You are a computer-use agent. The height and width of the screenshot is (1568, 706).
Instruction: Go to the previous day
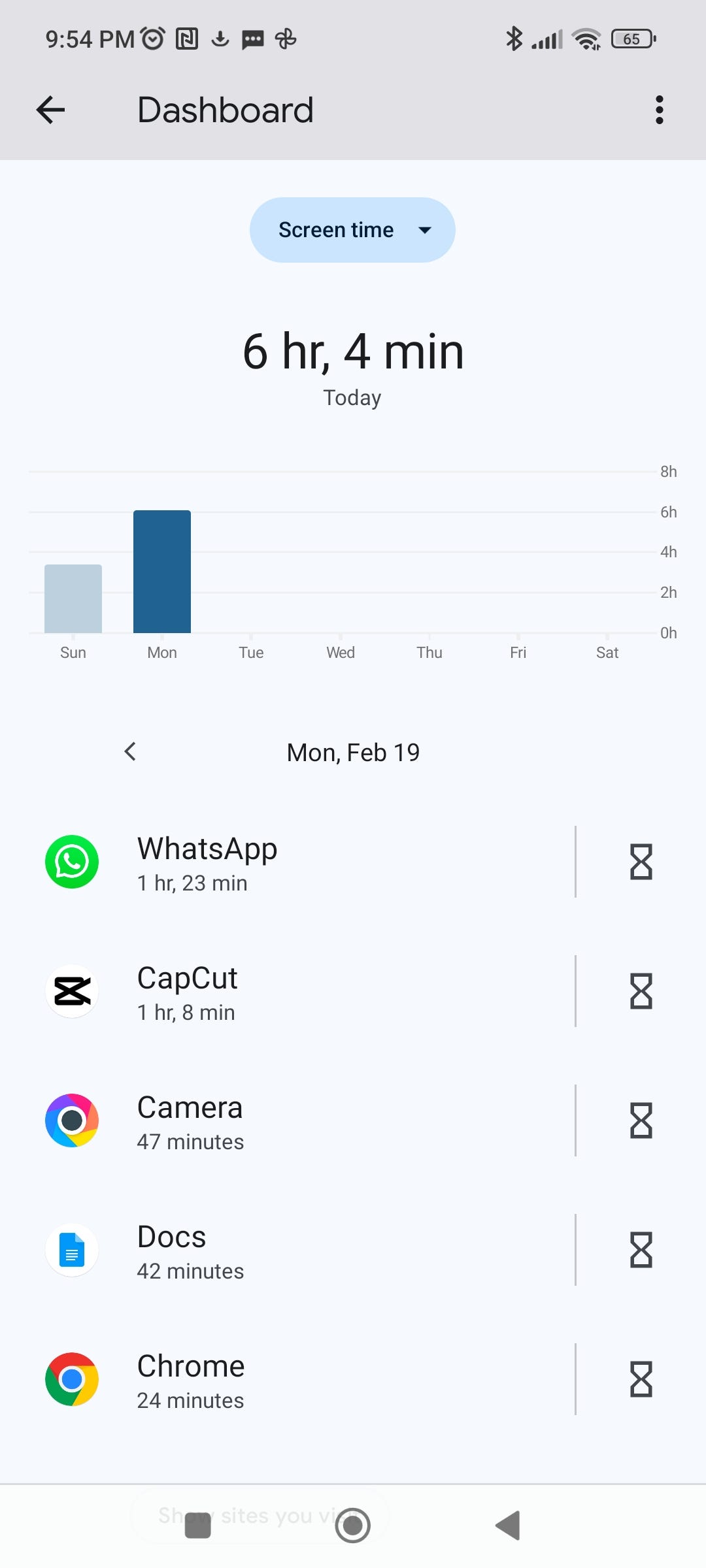[130, 752]
